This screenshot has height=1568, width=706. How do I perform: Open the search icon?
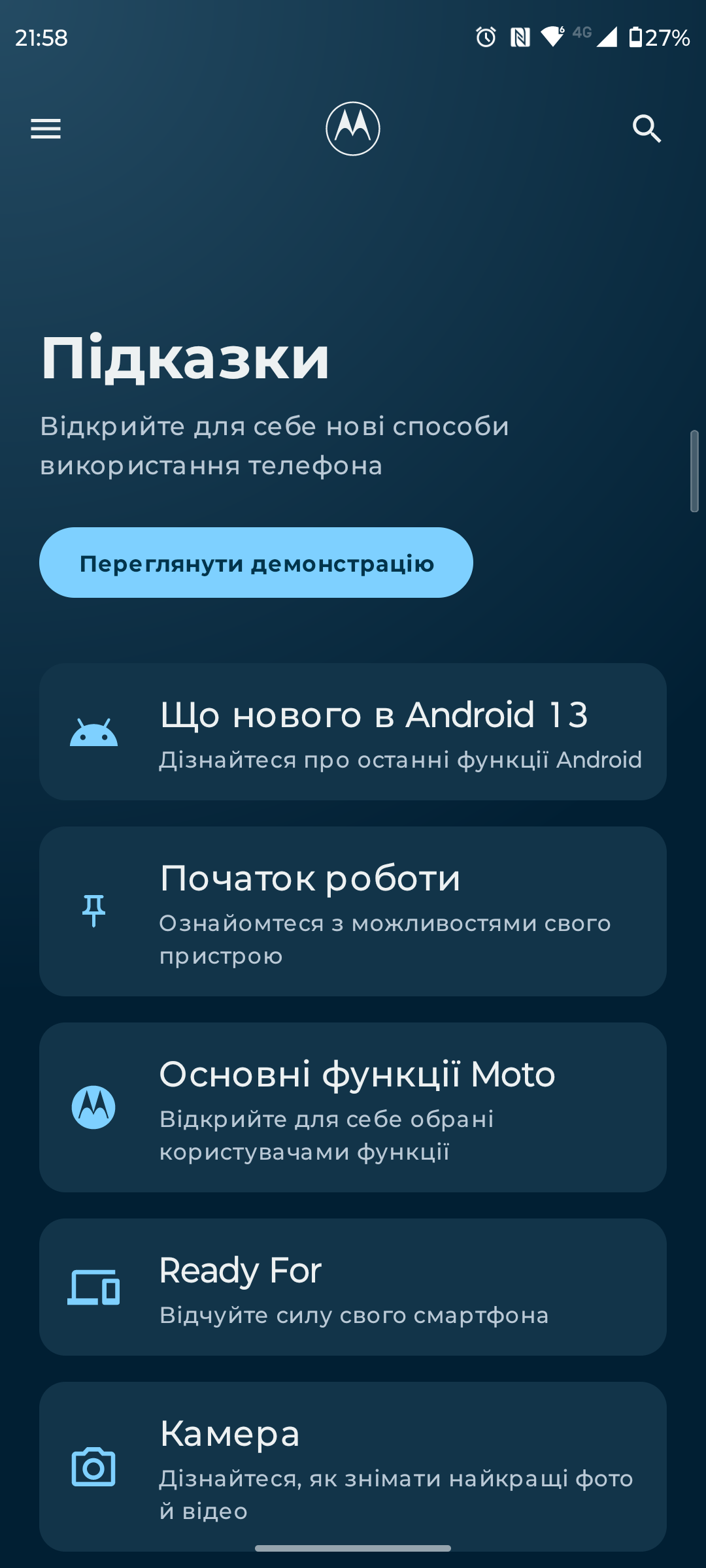(647, 129)
